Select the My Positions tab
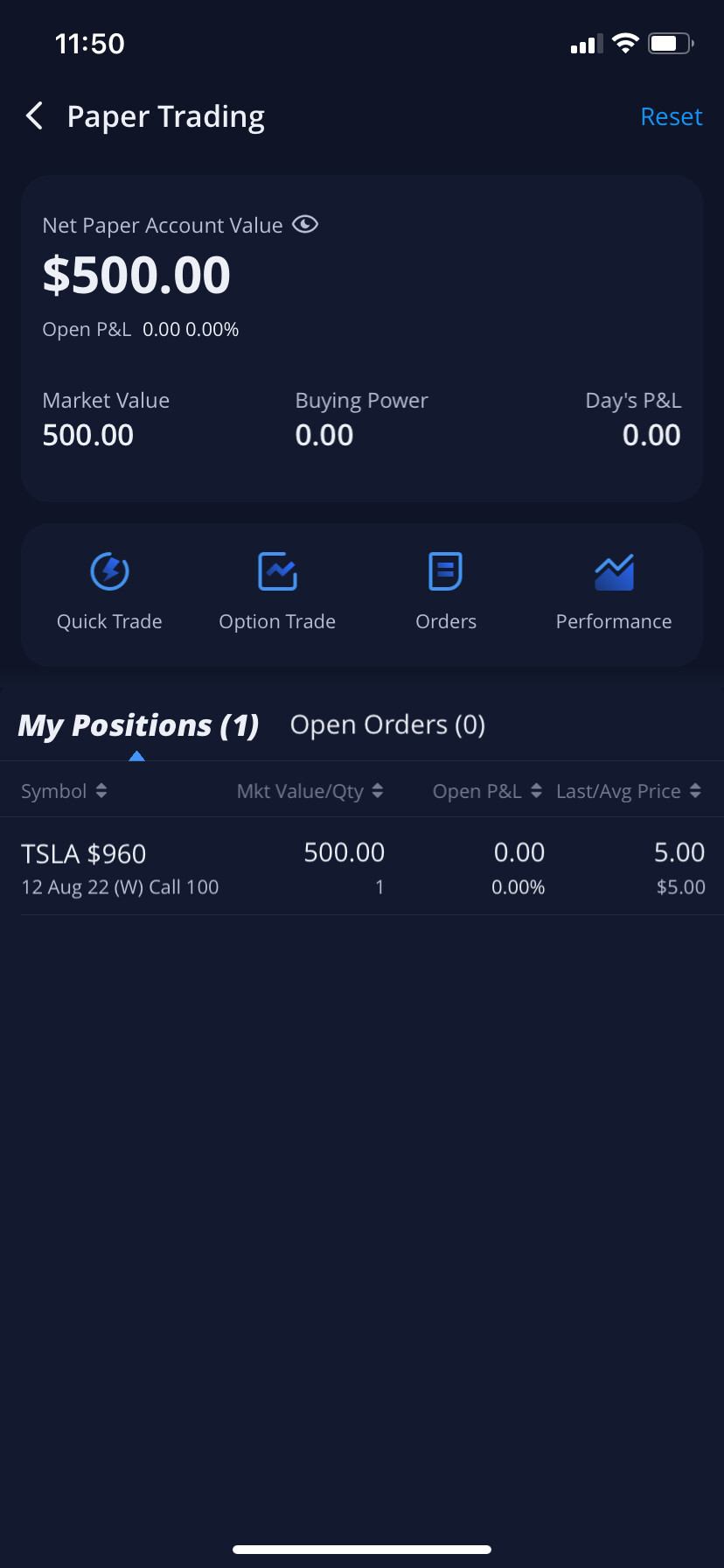Viewport: 724px width, 1568px height. click(x=138, y=725)
